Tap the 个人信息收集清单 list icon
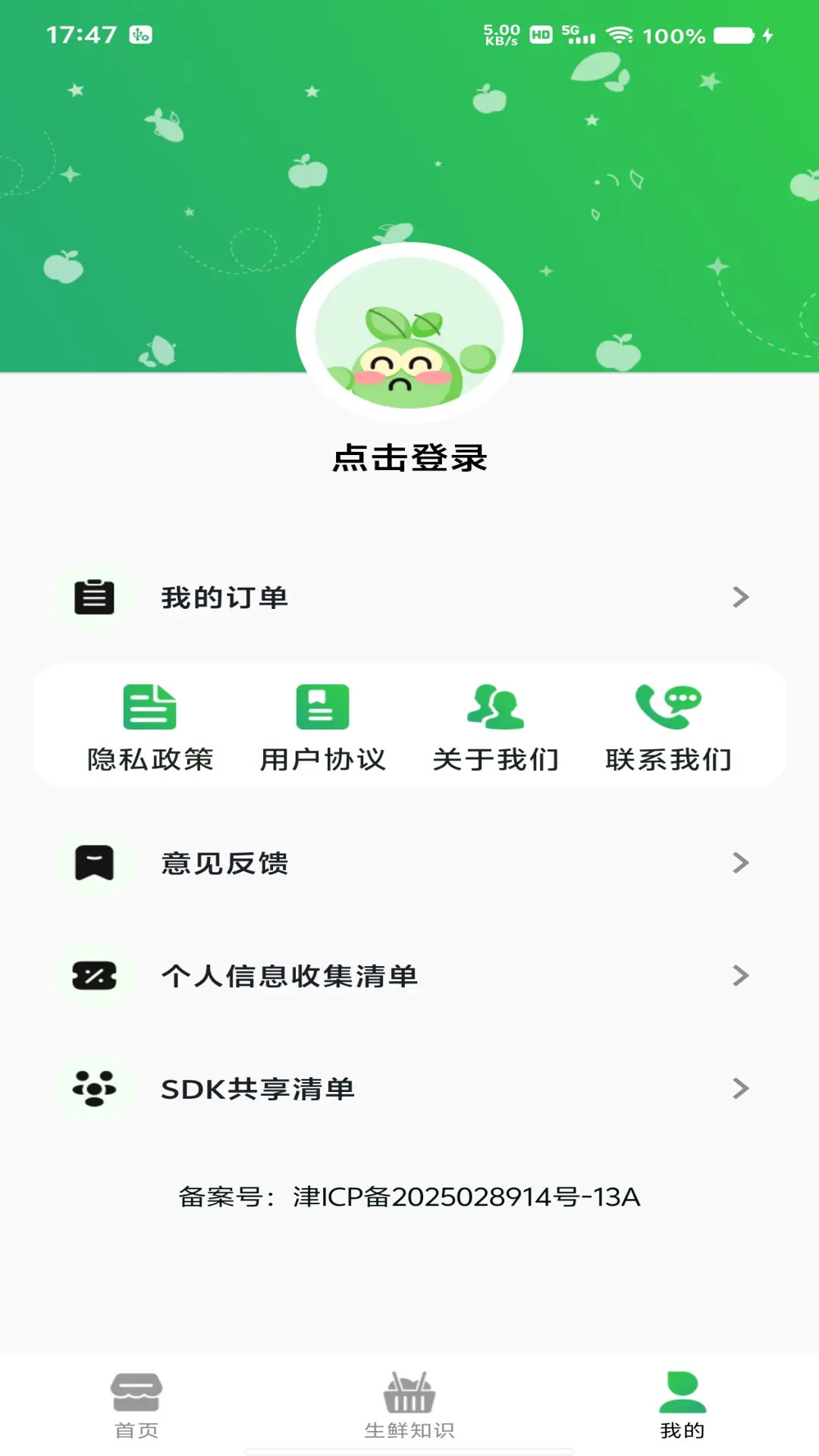Image resolution: width=819 pixels, height=1456 pixels. click(x=93, y=977)
